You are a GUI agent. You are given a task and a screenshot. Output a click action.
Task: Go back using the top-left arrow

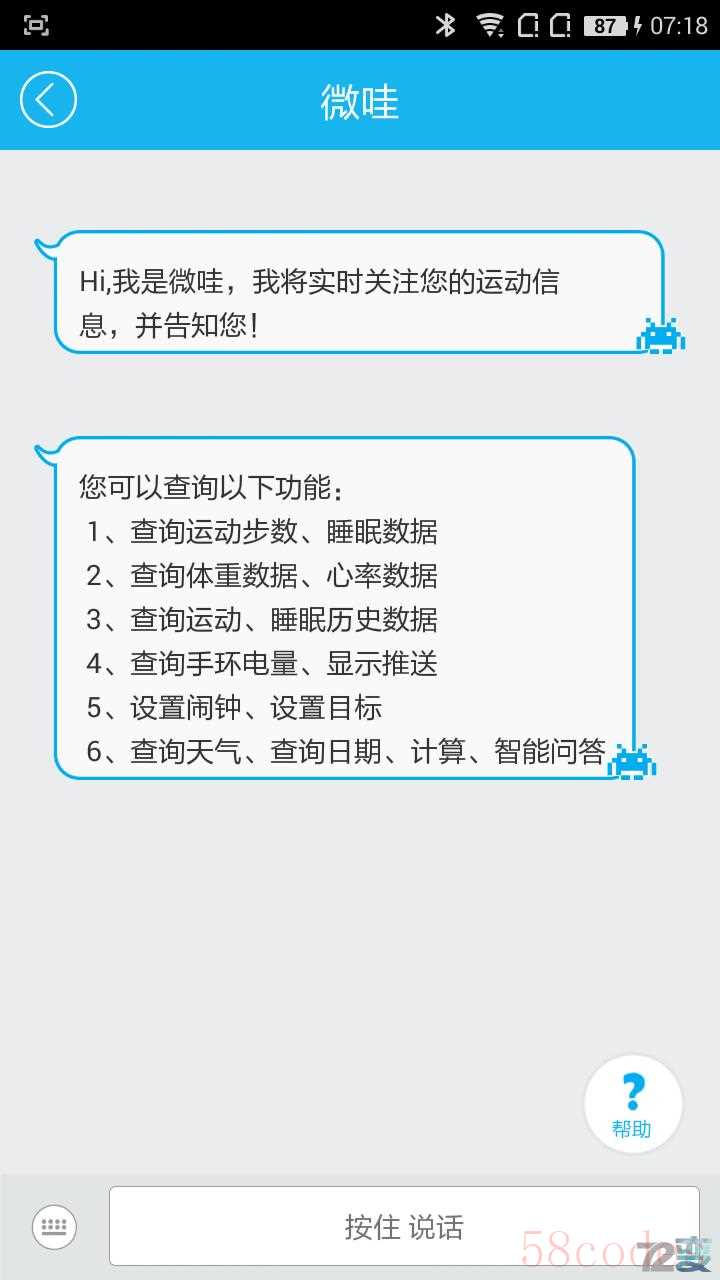coord(48,100)
